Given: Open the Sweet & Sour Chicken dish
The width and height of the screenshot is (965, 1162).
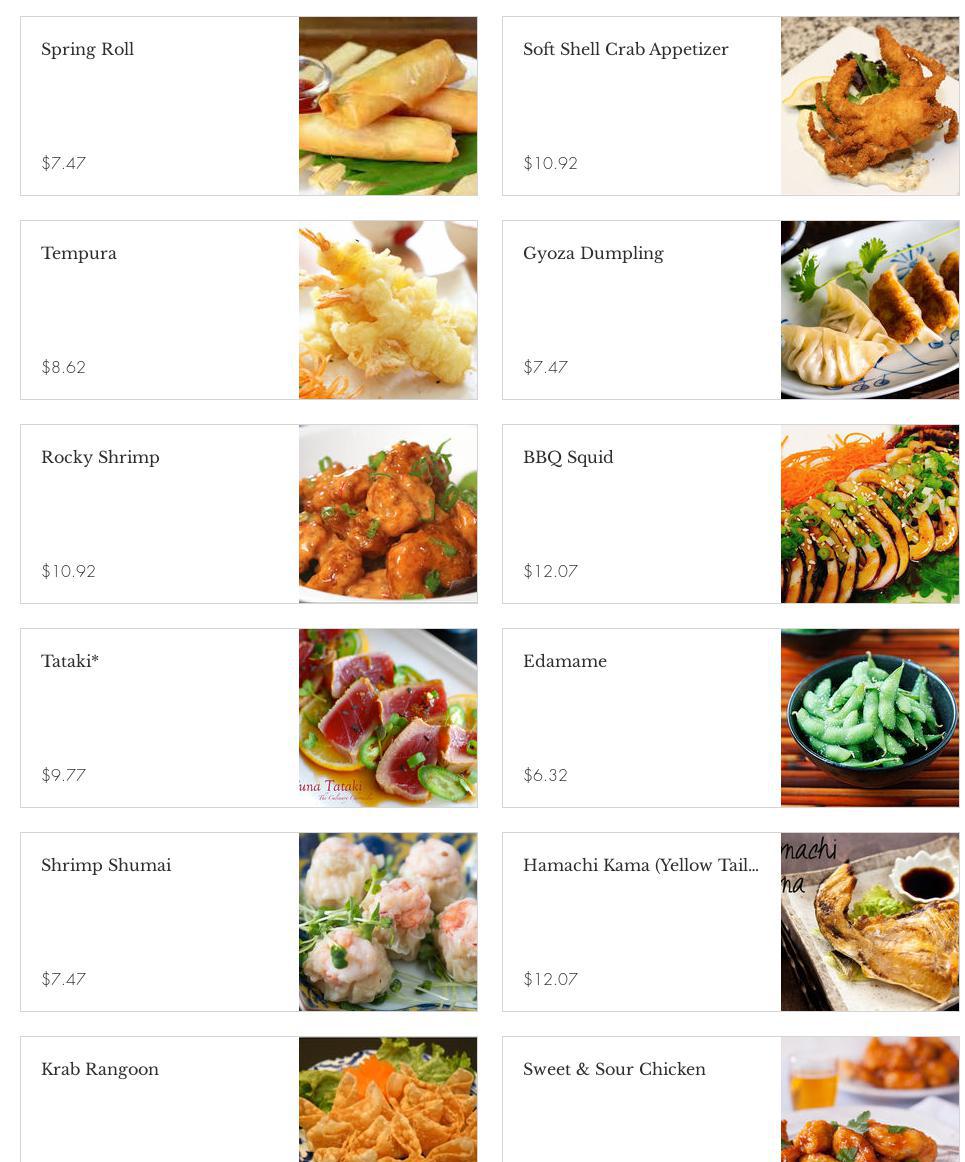Looking at the screenshot, I should click(x=730, y=1100).
